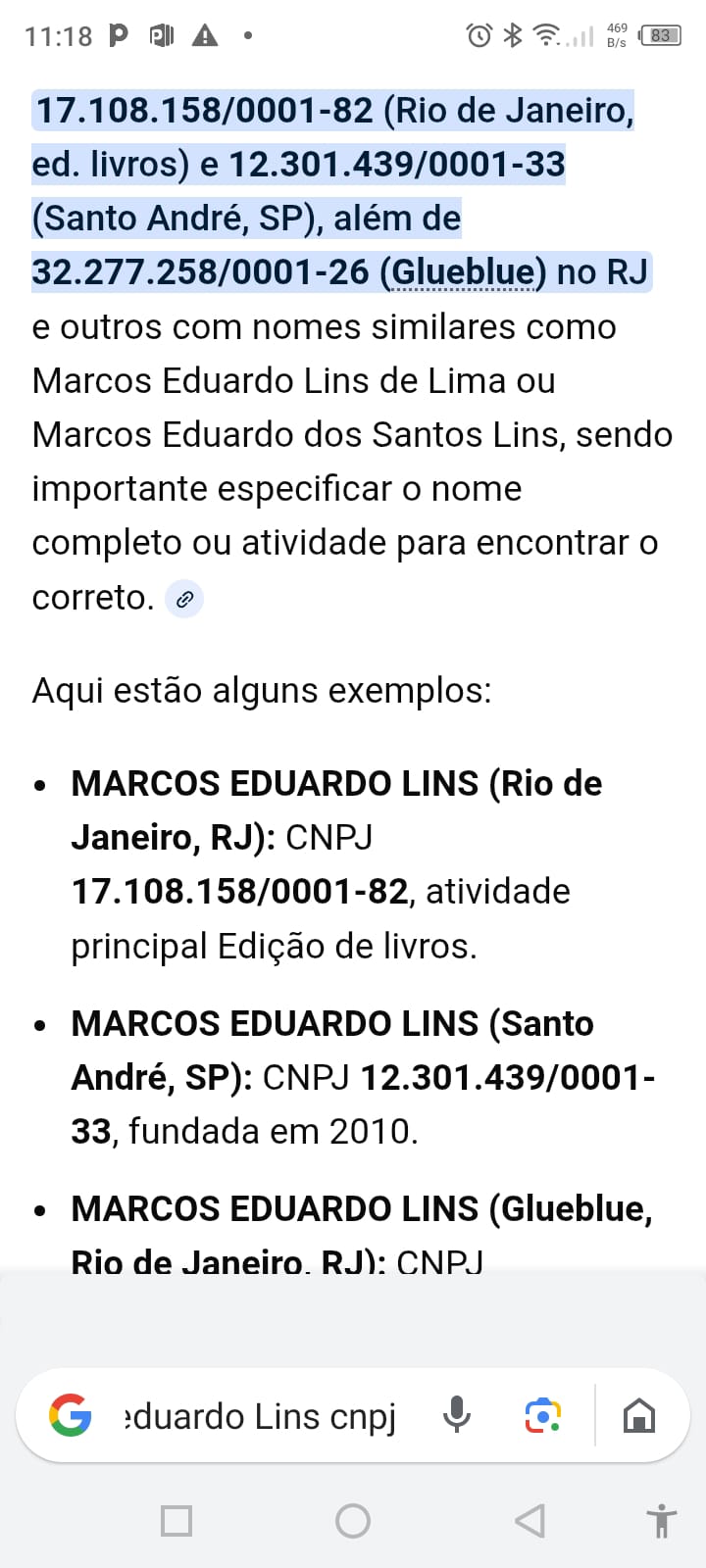Open Google Lens camera search

tap(542, 1416)
